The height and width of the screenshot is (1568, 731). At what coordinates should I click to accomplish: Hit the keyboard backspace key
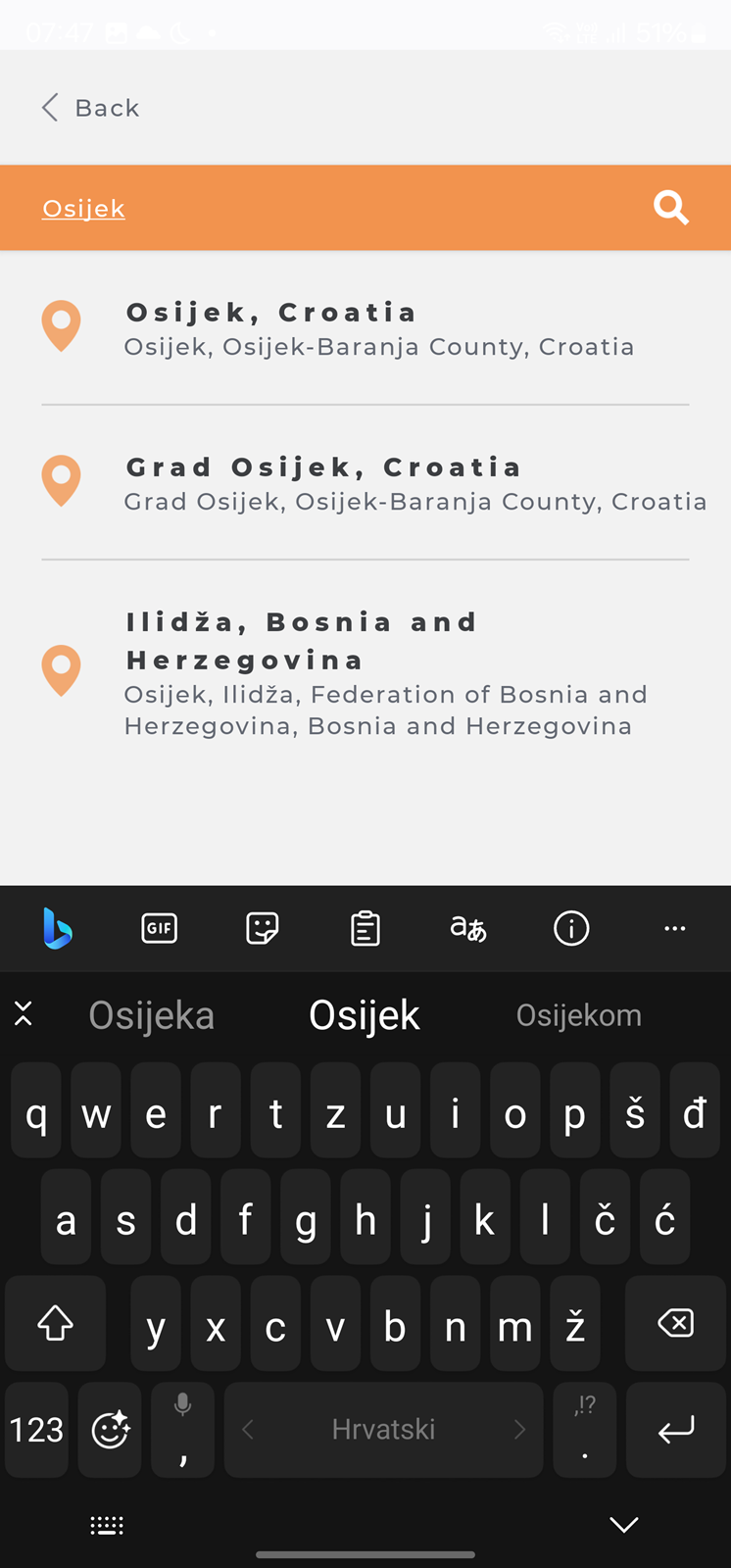coord(675,1324)
